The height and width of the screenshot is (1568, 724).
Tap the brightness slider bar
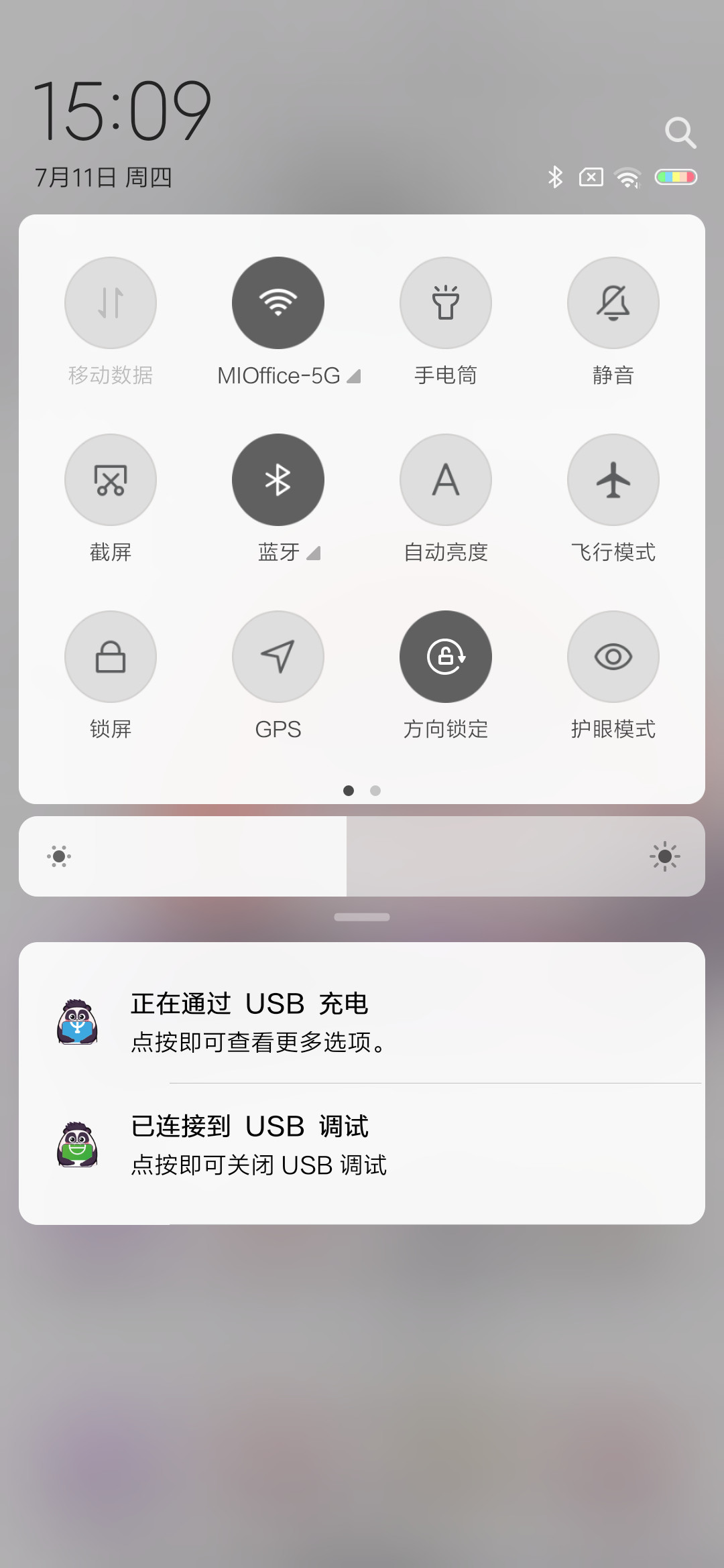(x=362, y=856)
